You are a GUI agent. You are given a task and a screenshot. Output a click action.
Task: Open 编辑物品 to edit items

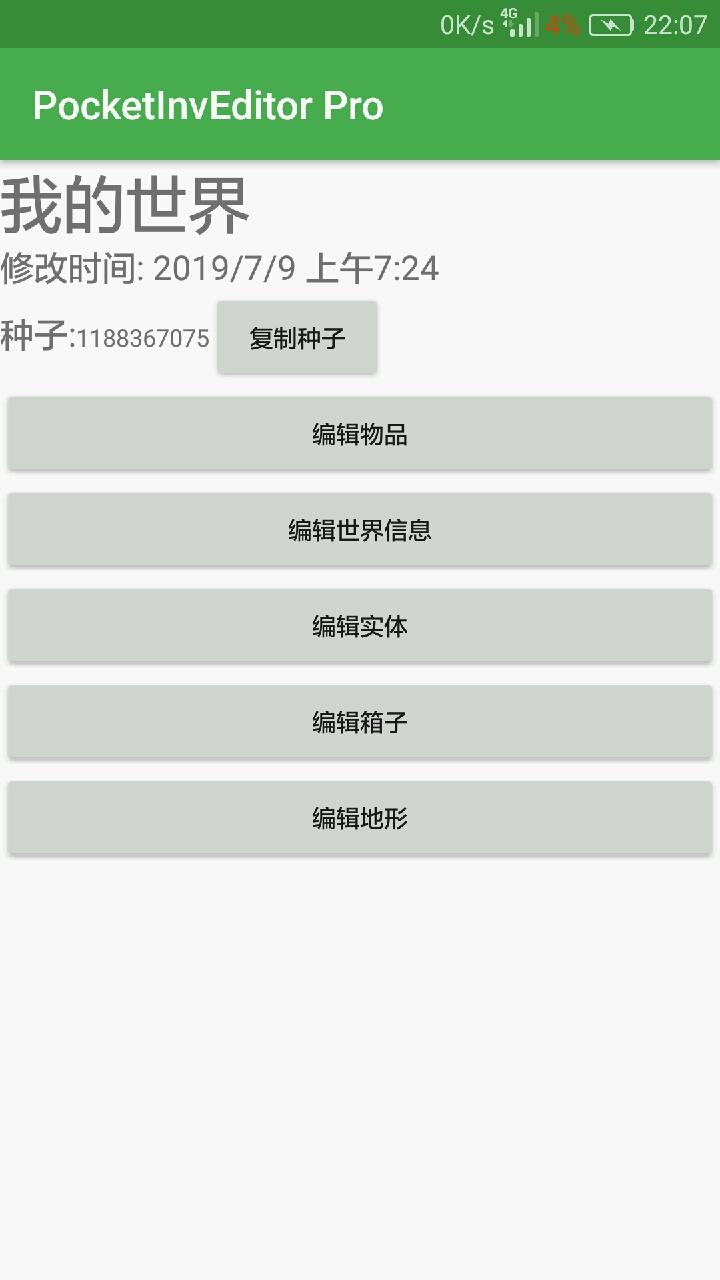point(360,434)
